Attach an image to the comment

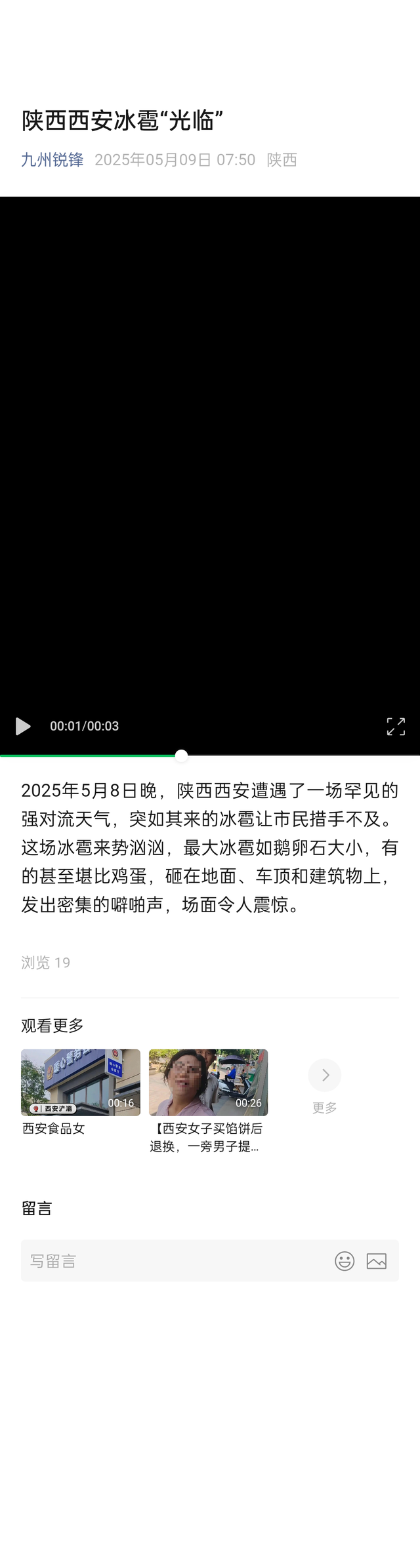coord(377,1260)
